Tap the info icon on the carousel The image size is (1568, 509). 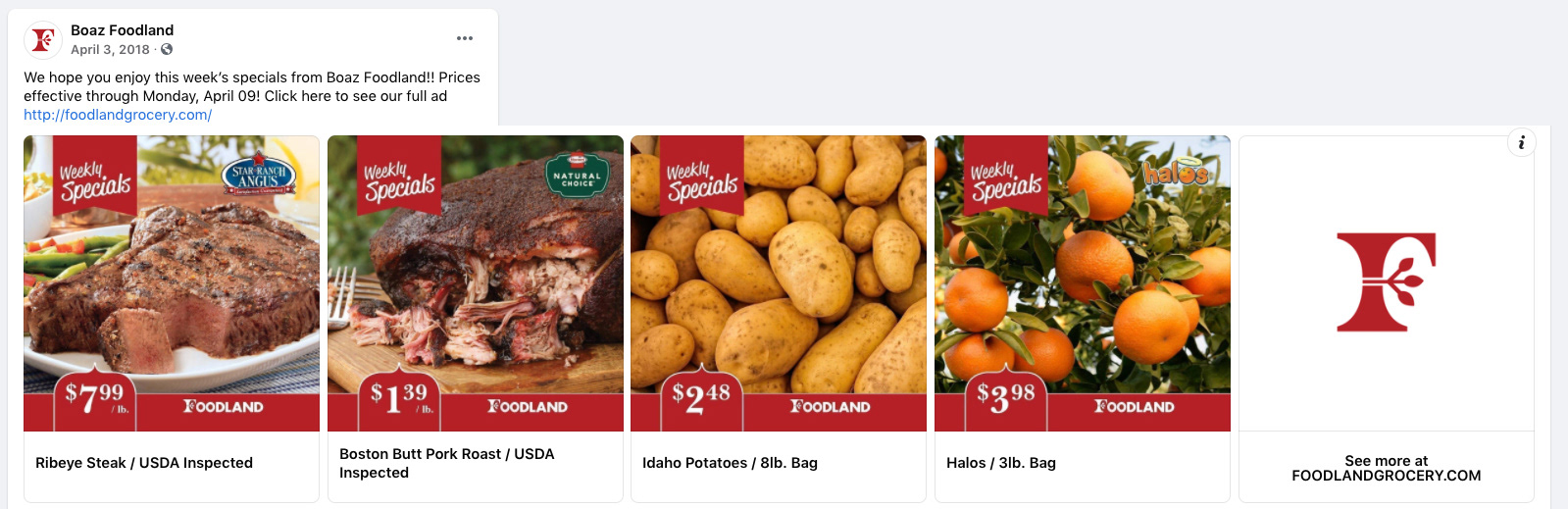click(x=1522, y=143)
